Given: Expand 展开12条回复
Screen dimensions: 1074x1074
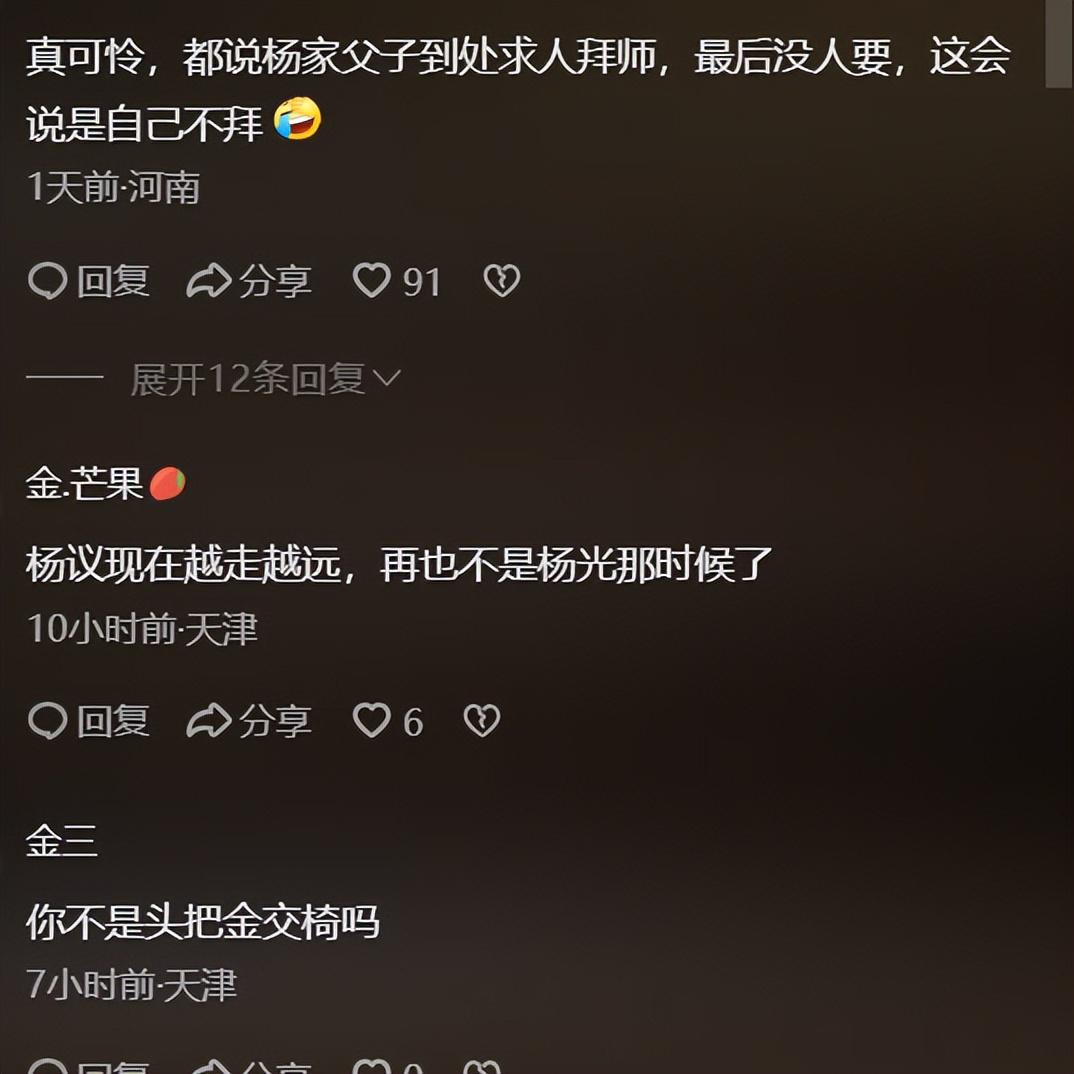Looking at the screenshot, I should tap(265, 379).
